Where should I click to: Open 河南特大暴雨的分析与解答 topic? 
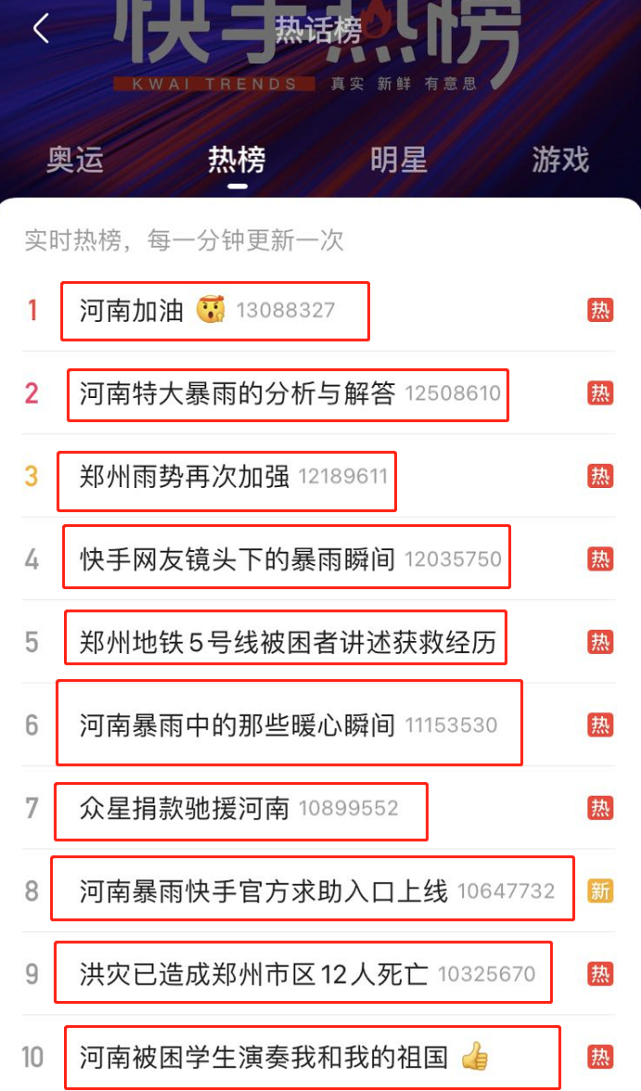point(237,394)
